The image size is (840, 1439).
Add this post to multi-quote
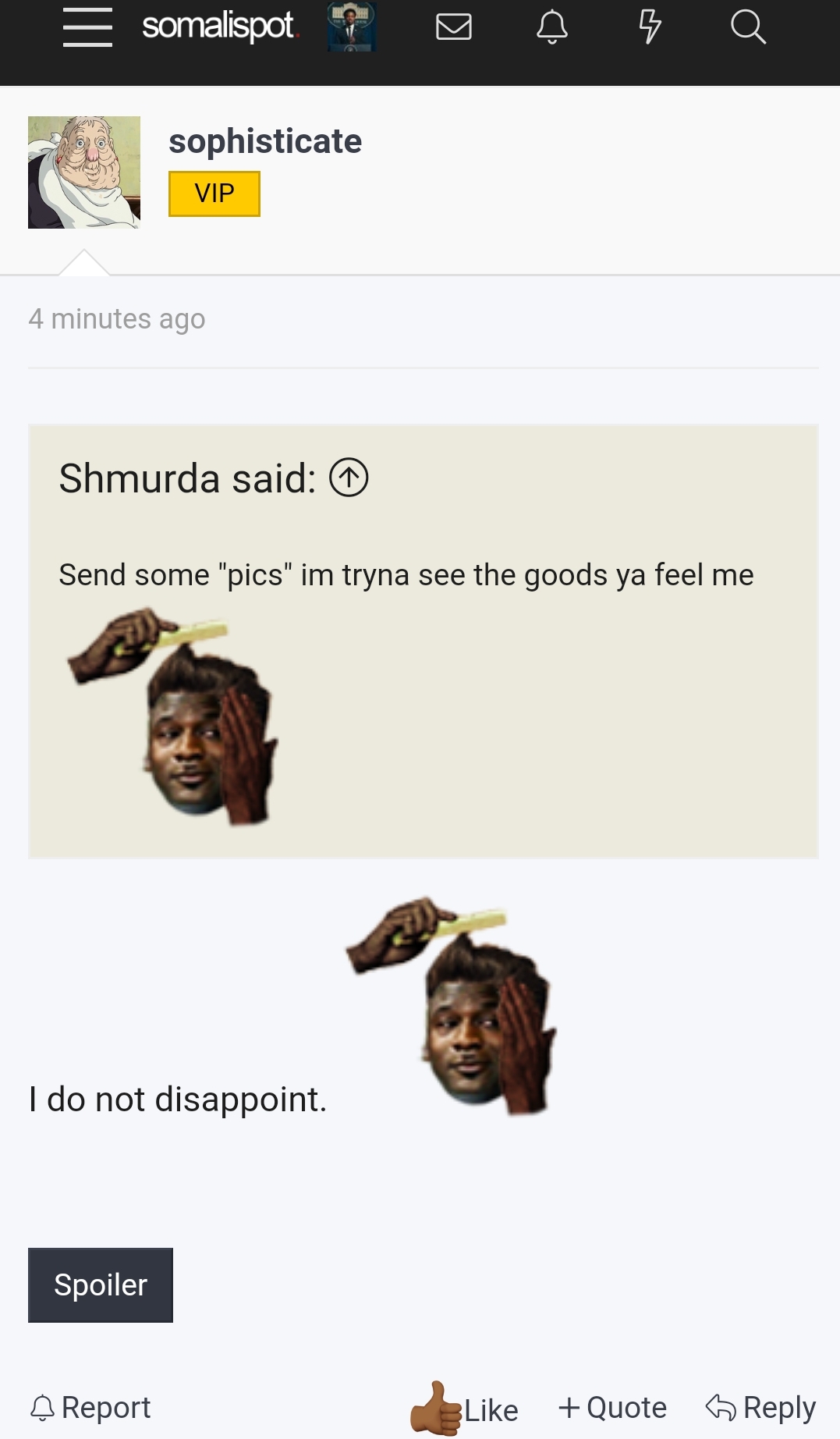pyautogui.click(x=613, y=1407)
